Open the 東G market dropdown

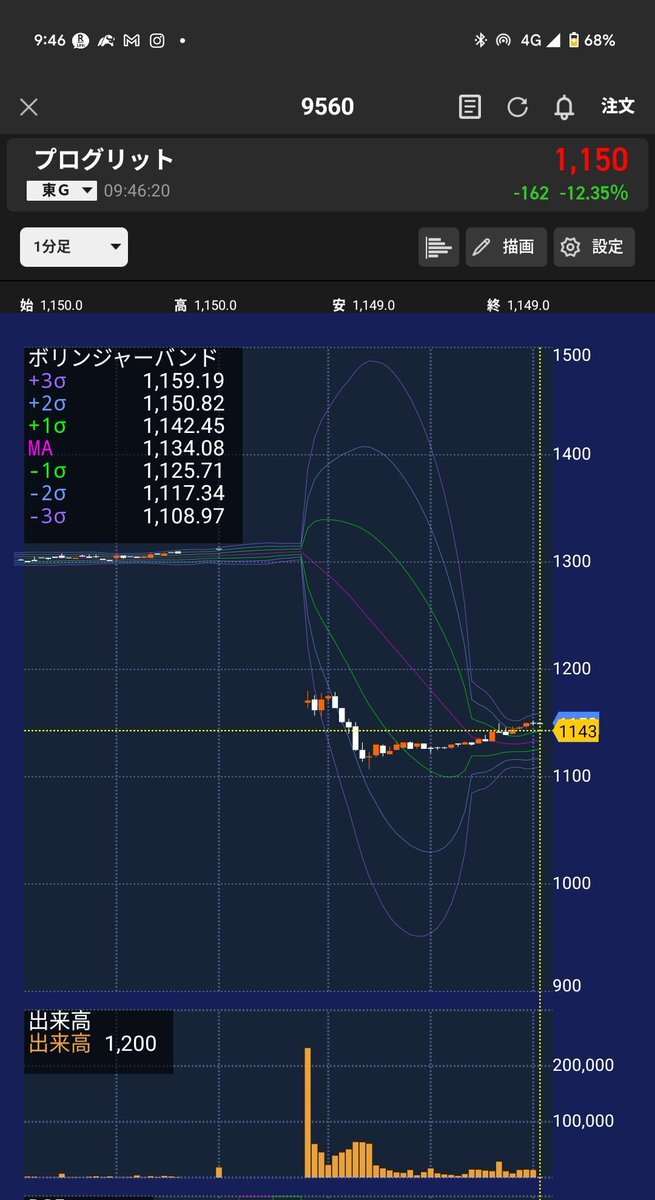pyautogui.click(x=62, y=190)
